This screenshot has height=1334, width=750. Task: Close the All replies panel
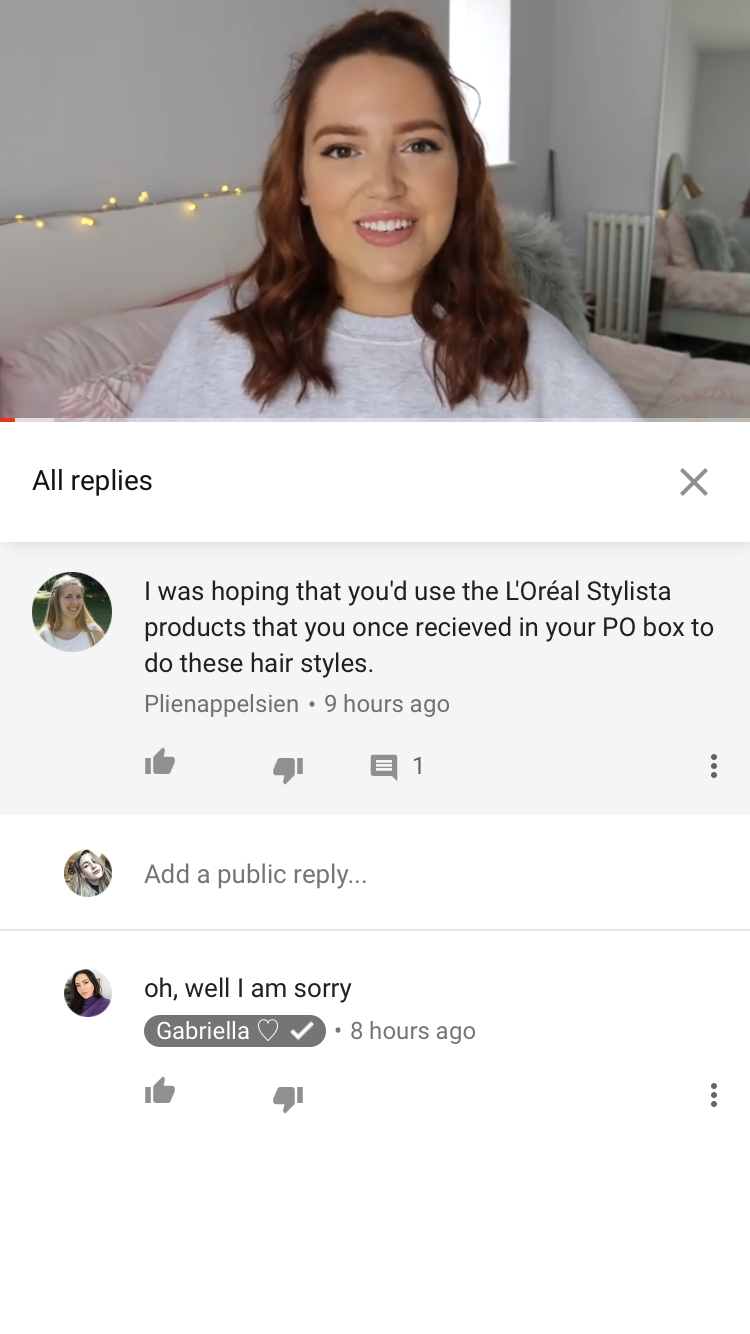click(x=693, y=482)
